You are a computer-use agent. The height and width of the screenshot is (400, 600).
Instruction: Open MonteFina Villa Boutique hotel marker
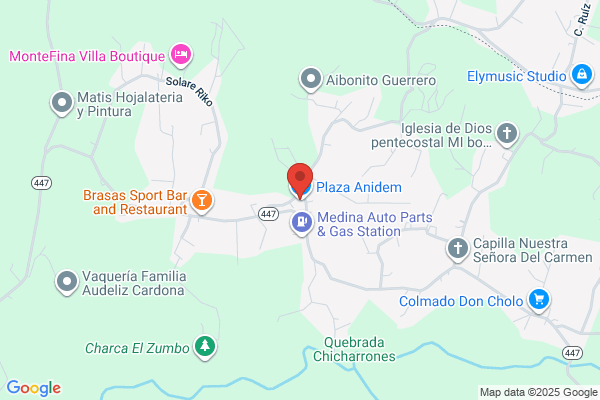pyautogui.click(x=181, y=55)
